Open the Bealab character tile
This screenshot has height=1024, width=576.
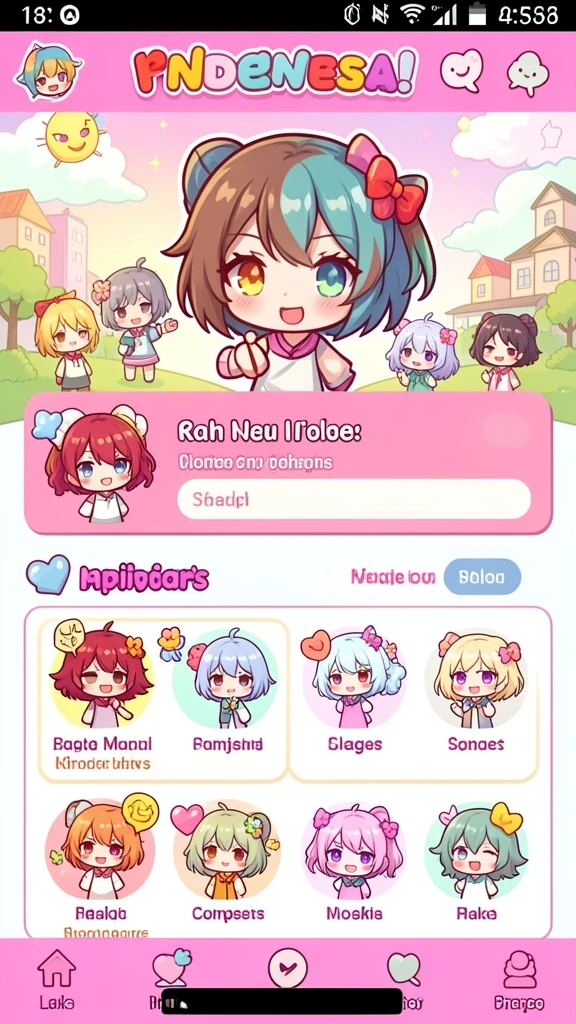(101, 863)
